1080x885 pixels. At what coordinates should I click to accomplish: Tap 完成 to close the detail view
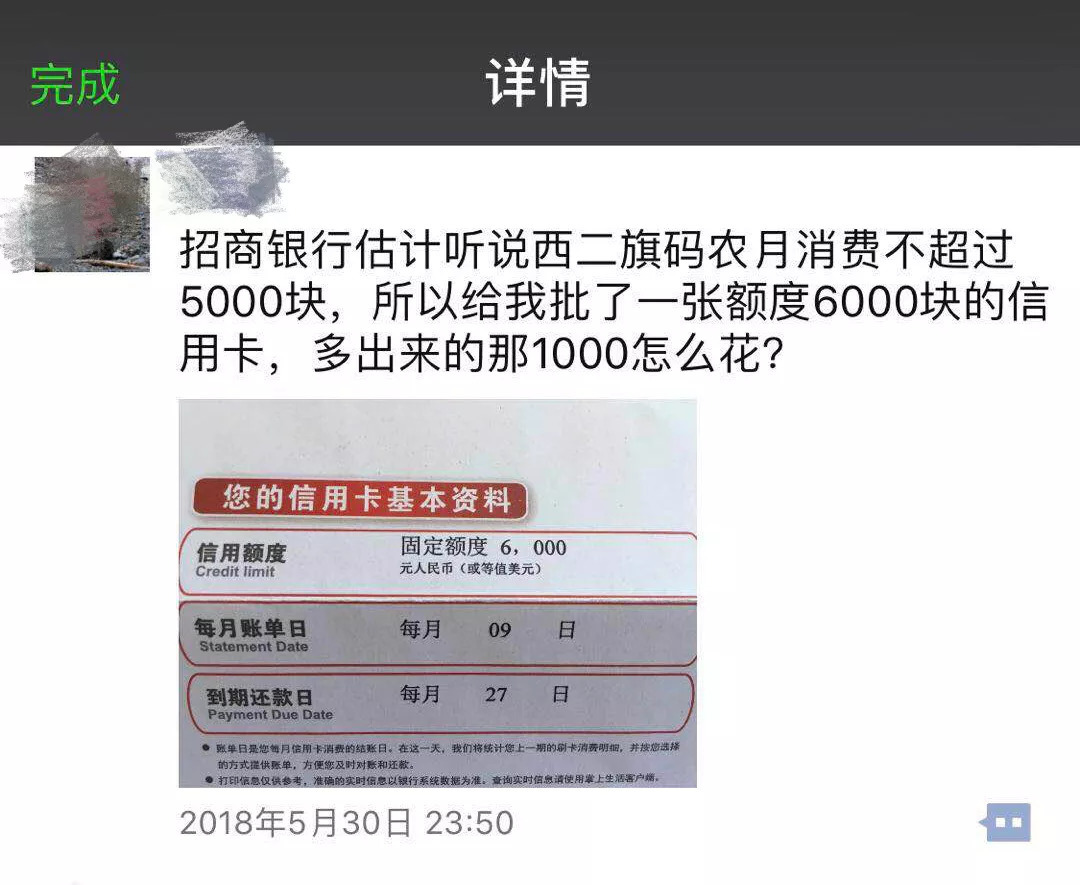[x=75, y=84]
